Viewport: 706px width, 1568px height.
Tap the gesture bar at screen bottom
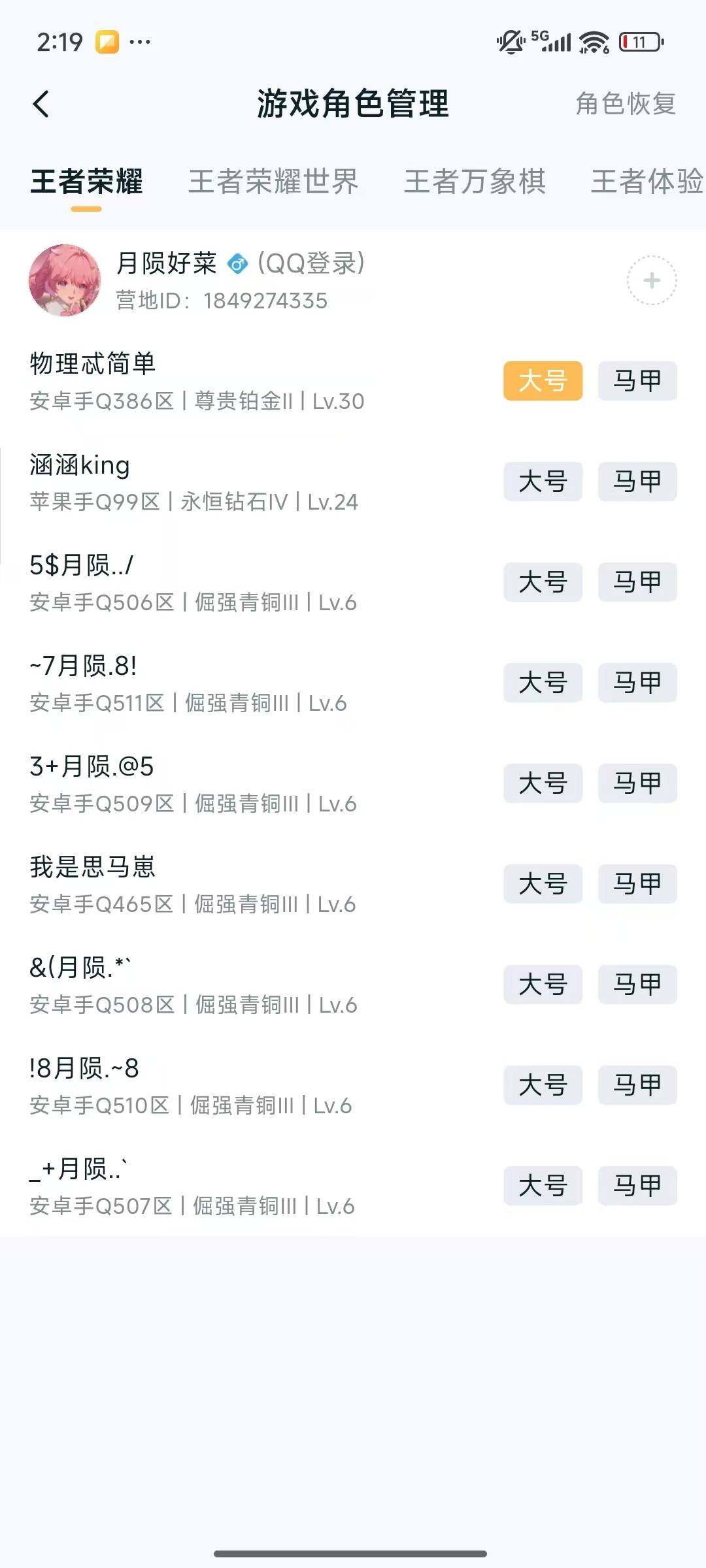pyautogui.click(x=353, y=1552)
